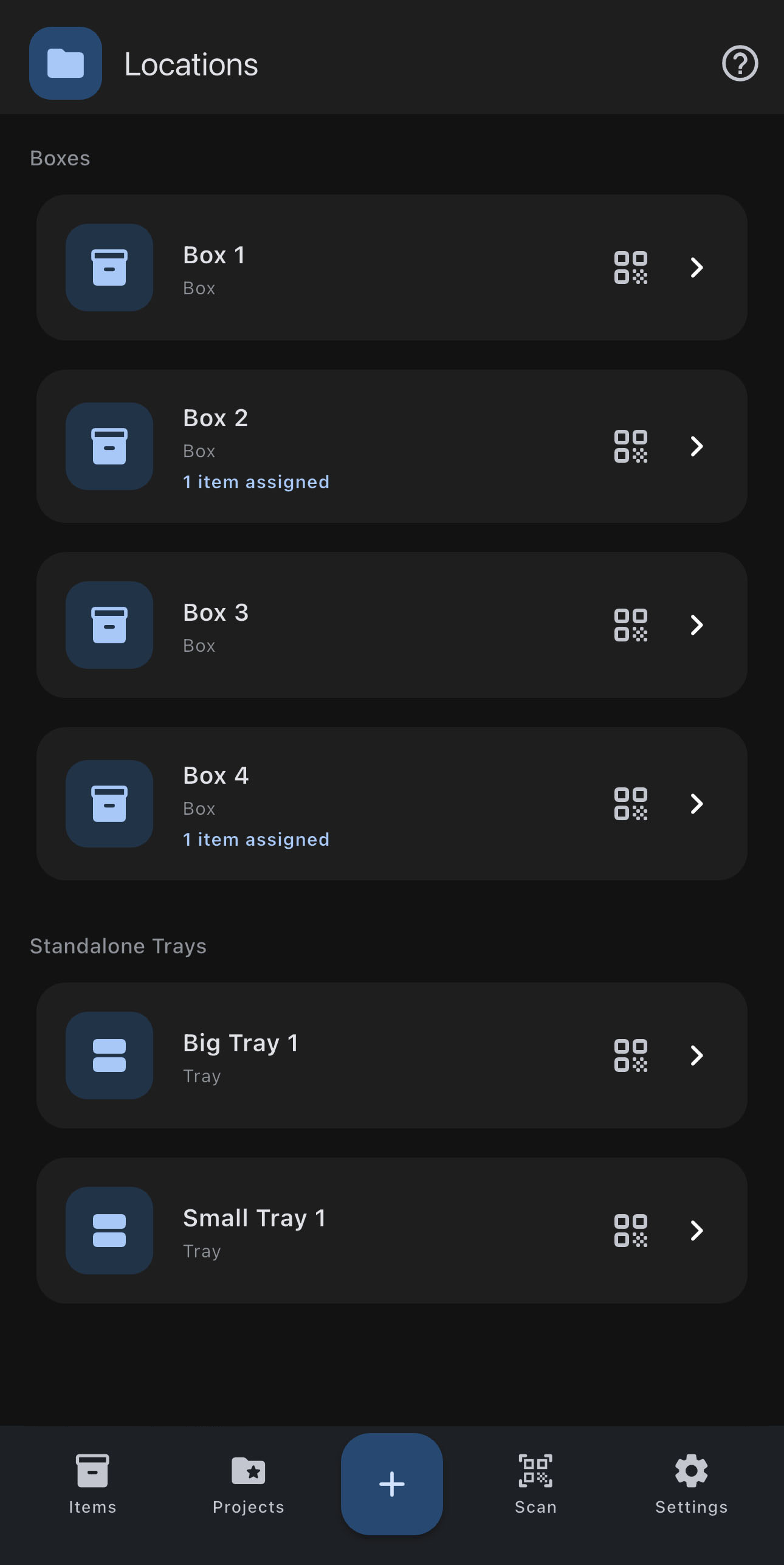
Task: Open the help icon at the top right
Action: (740, 63)
